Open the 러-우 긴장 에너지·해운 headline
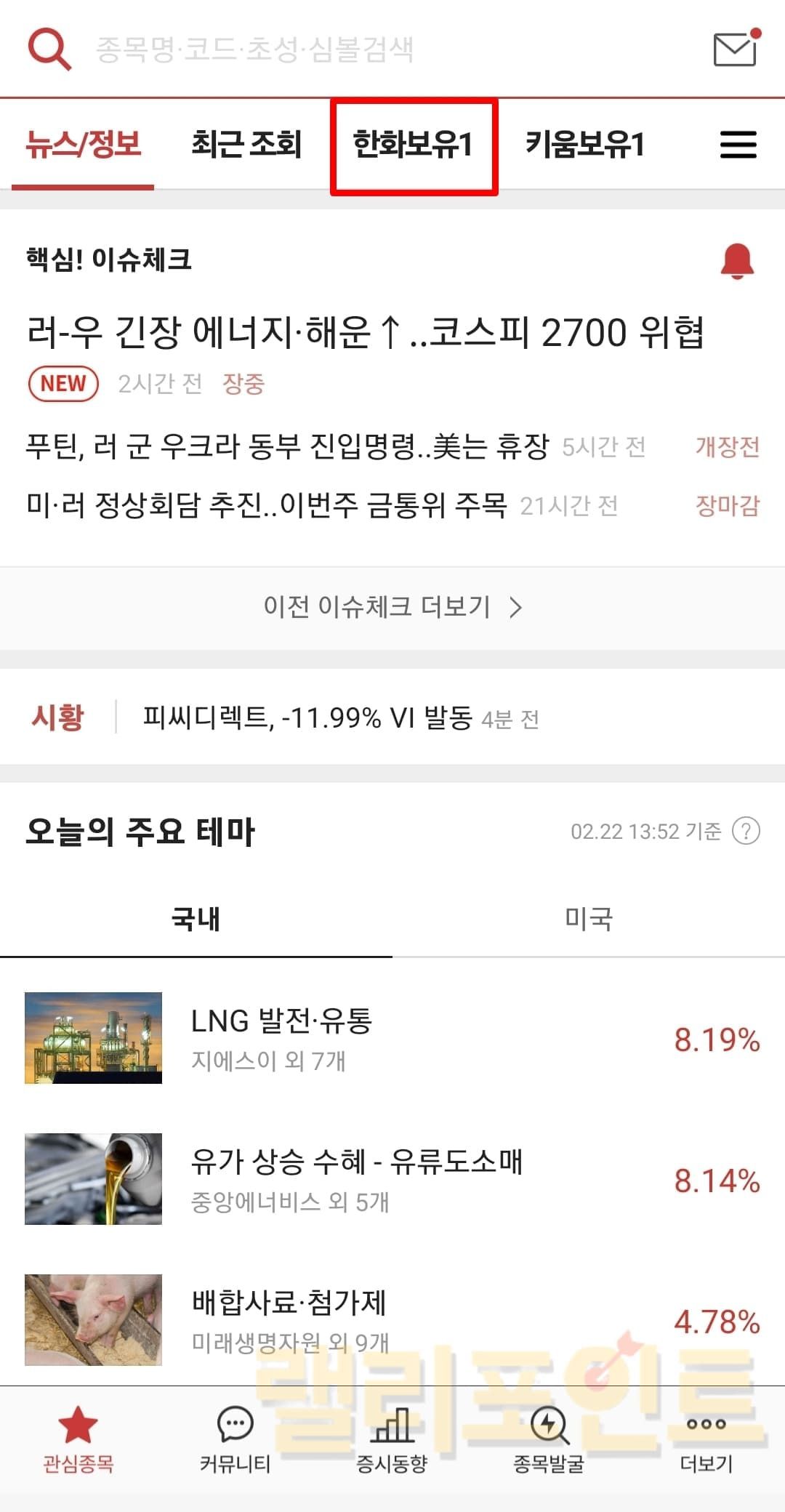 [x=365, y=333]
